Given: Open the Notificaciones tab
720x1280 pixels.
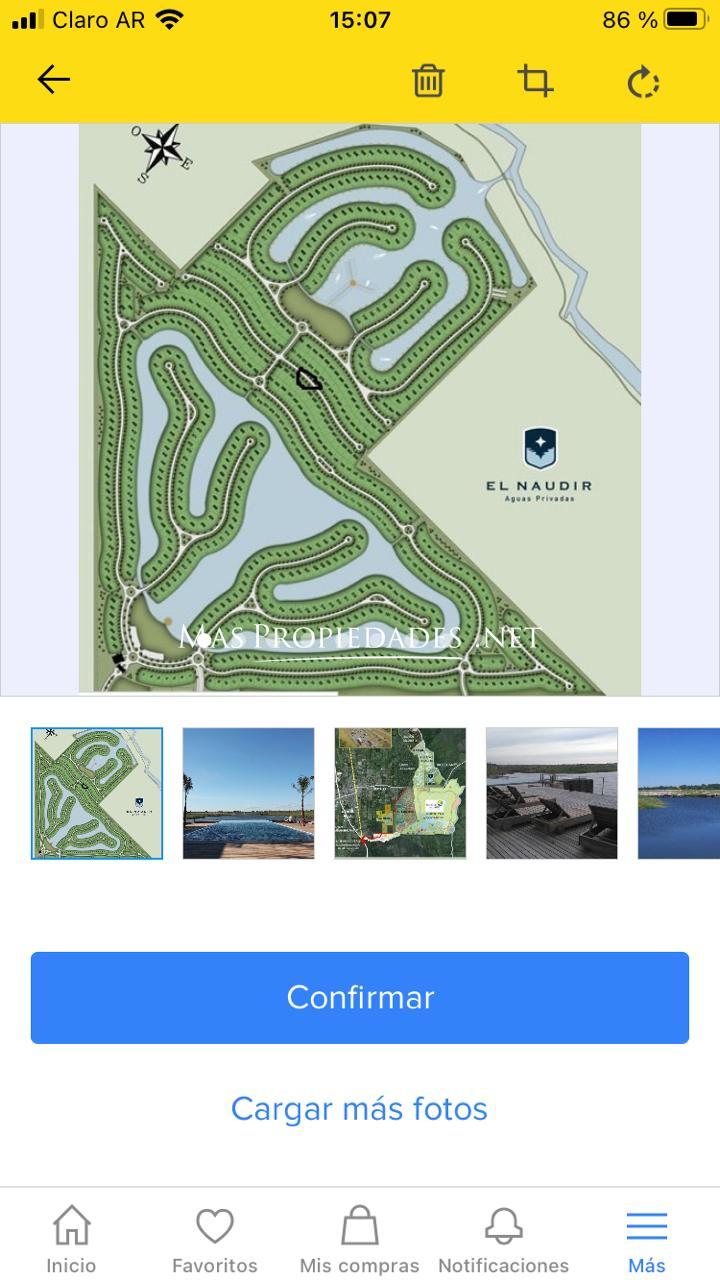Looking at the screenshot, I should [x=503, y=1238].
